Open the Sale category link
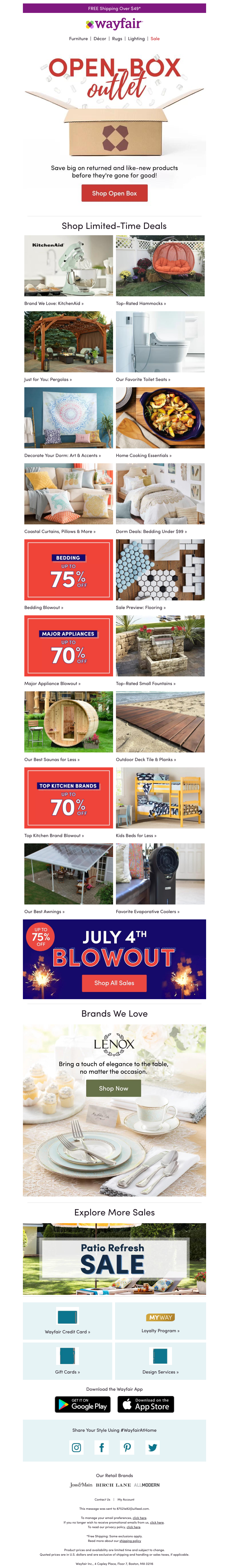This screenshot has width=229, height=1568. point(155,38)
